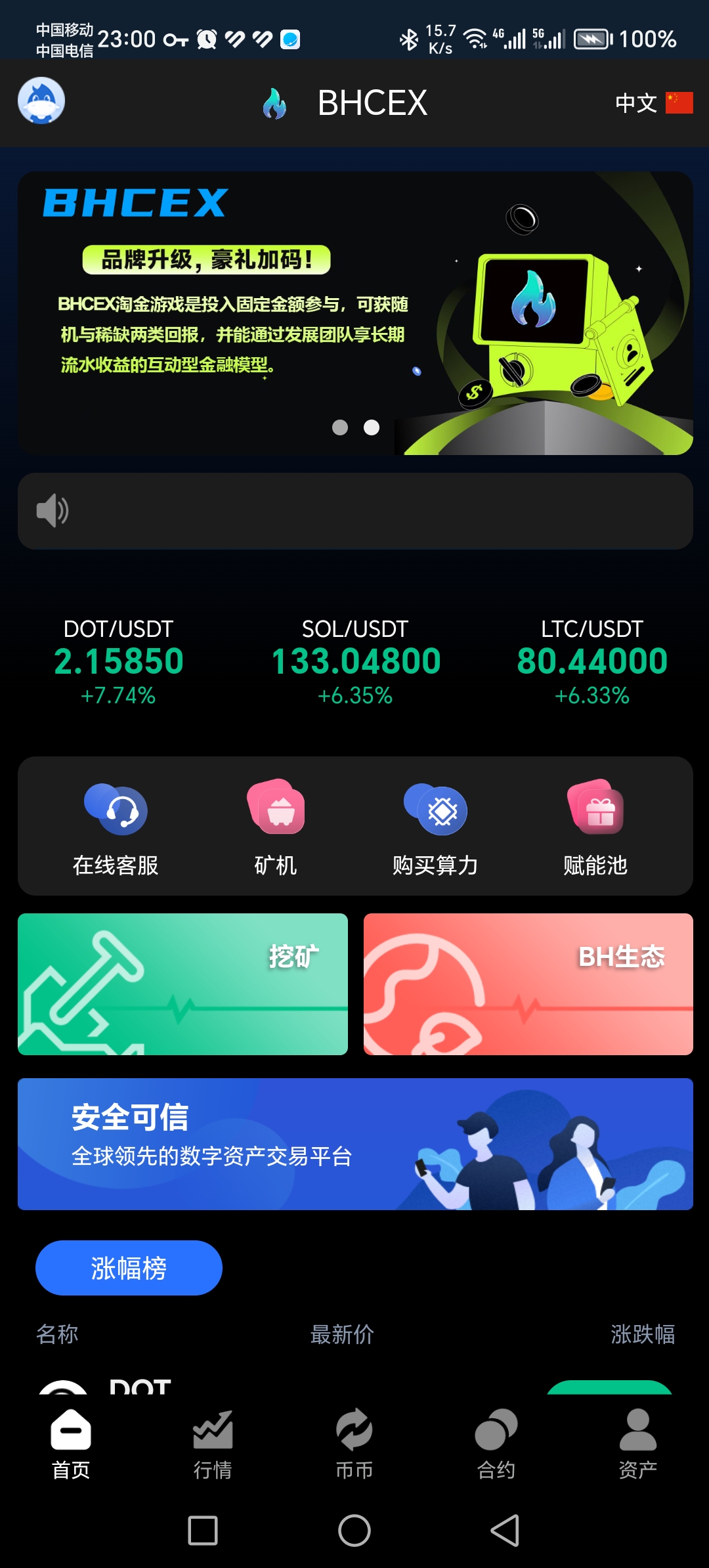Open the red BH生态 card
709x1568 pixels.
click(x=528, y=984)
